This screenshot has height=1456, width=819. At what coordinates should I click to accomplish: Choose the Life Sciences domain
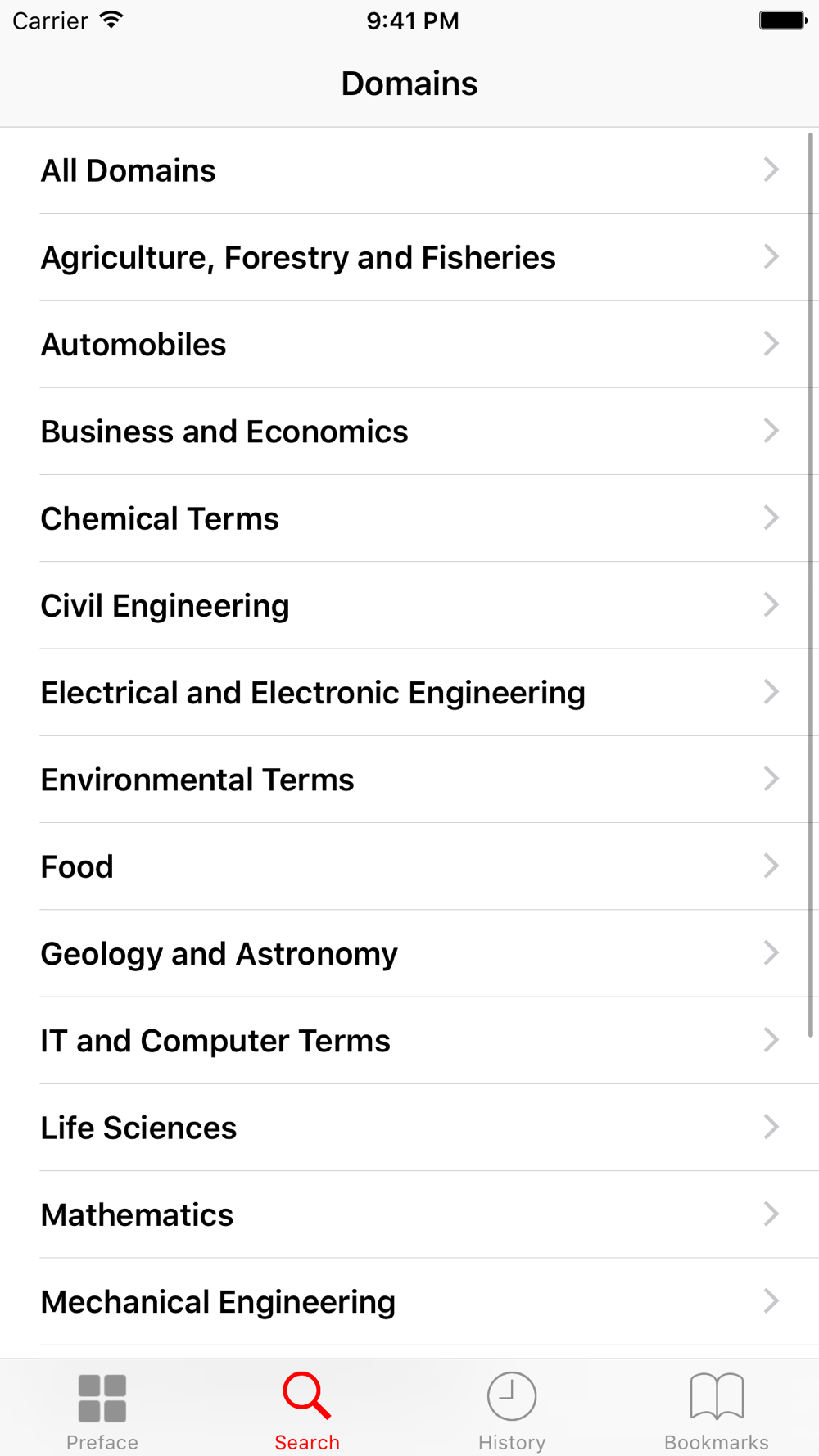[x=409, y=1128]
